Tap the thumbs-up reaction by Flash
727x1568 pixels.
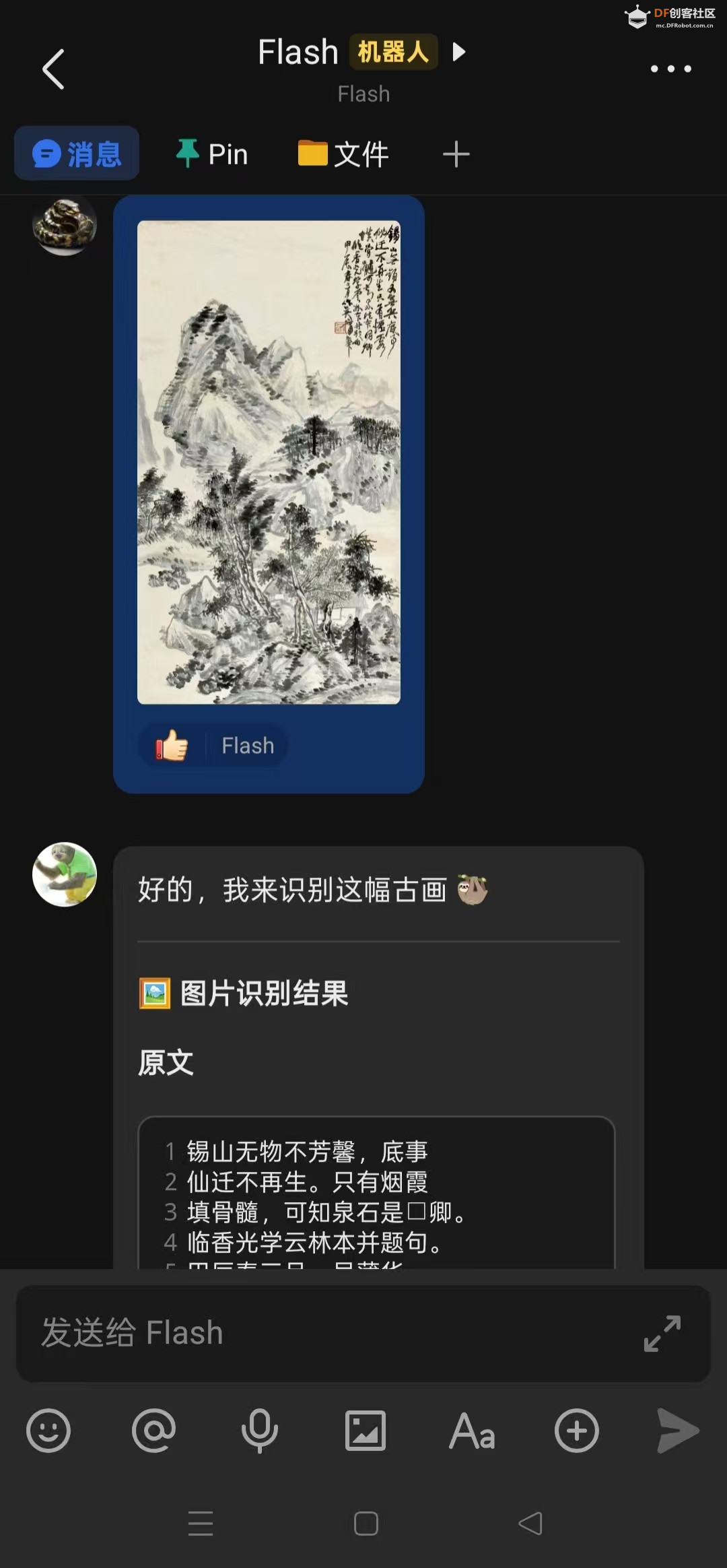click(x=172, y=746)
